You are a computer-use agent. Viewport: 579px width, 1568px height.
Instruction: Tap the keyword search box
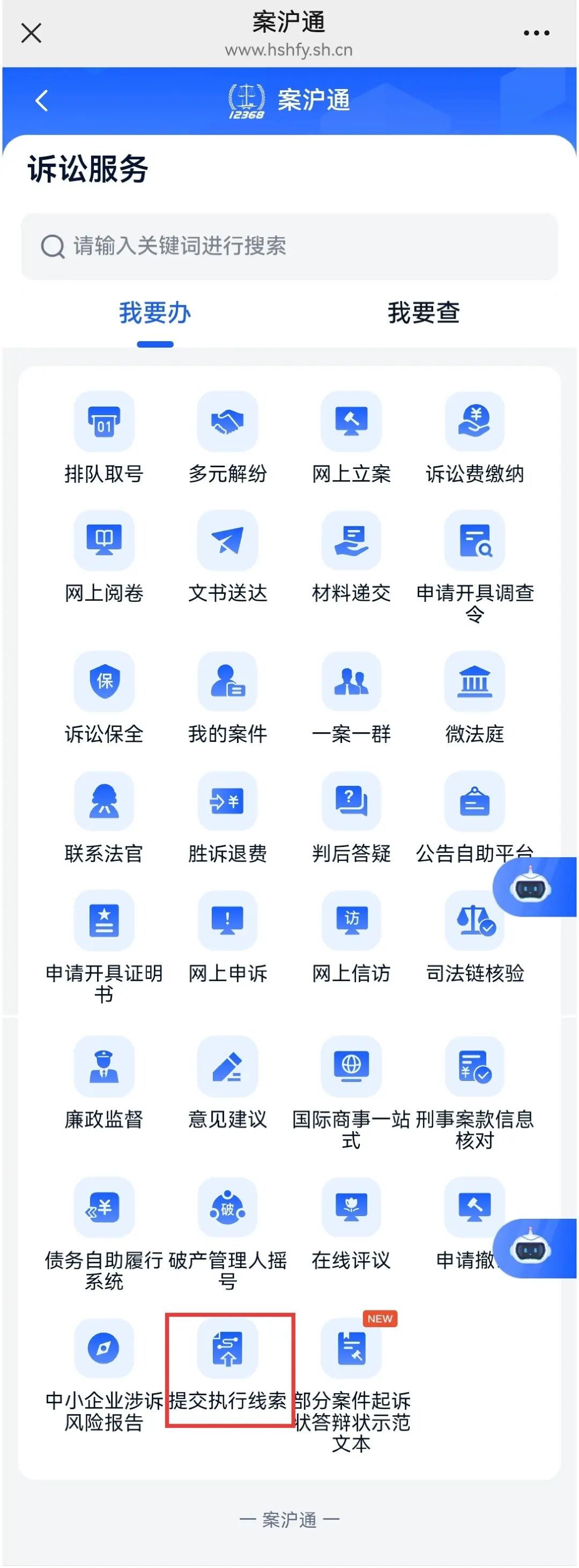289,247
